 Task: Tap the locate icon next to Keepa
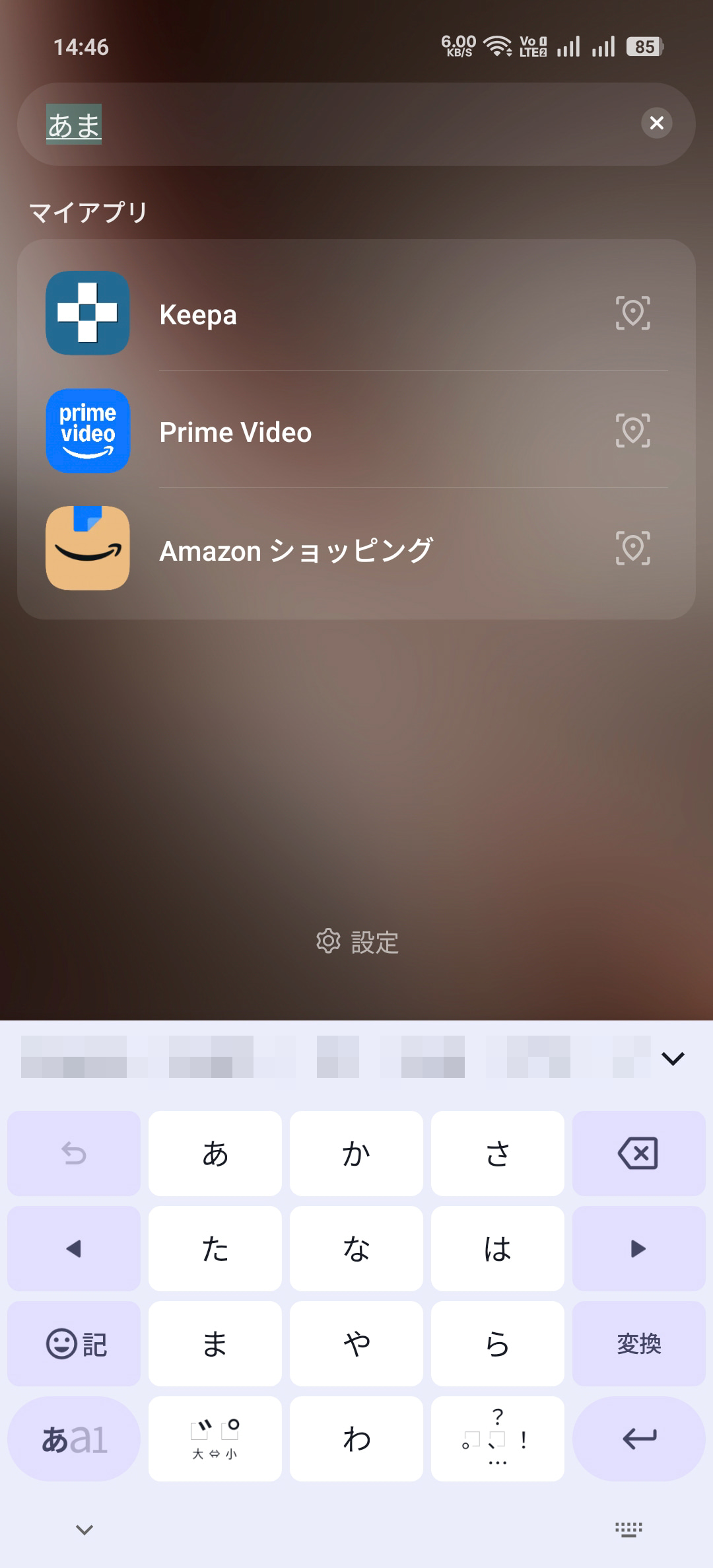pos(633,314)
